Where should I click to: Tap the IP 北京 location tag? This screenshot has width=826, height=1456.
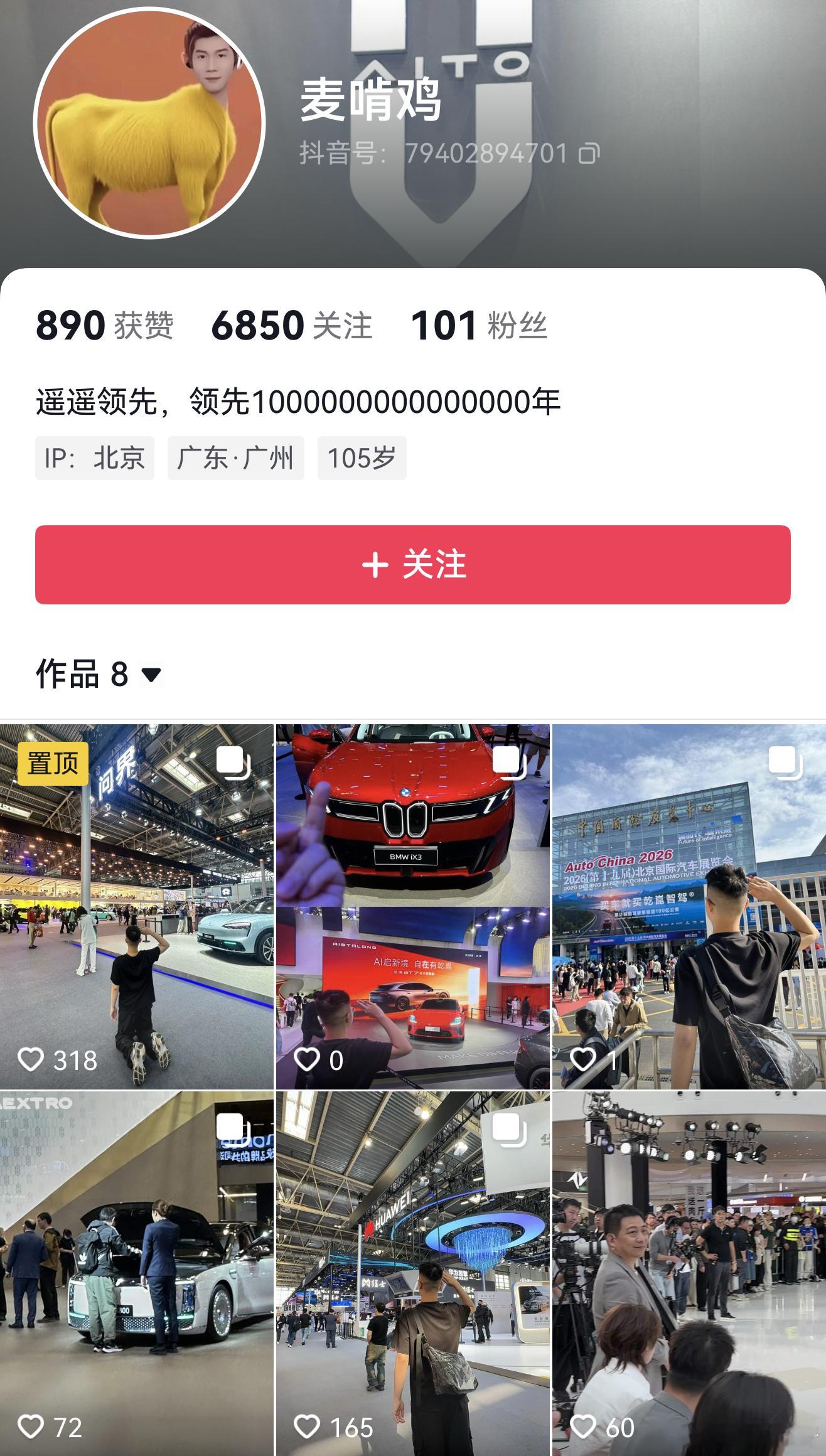point(95,458)
